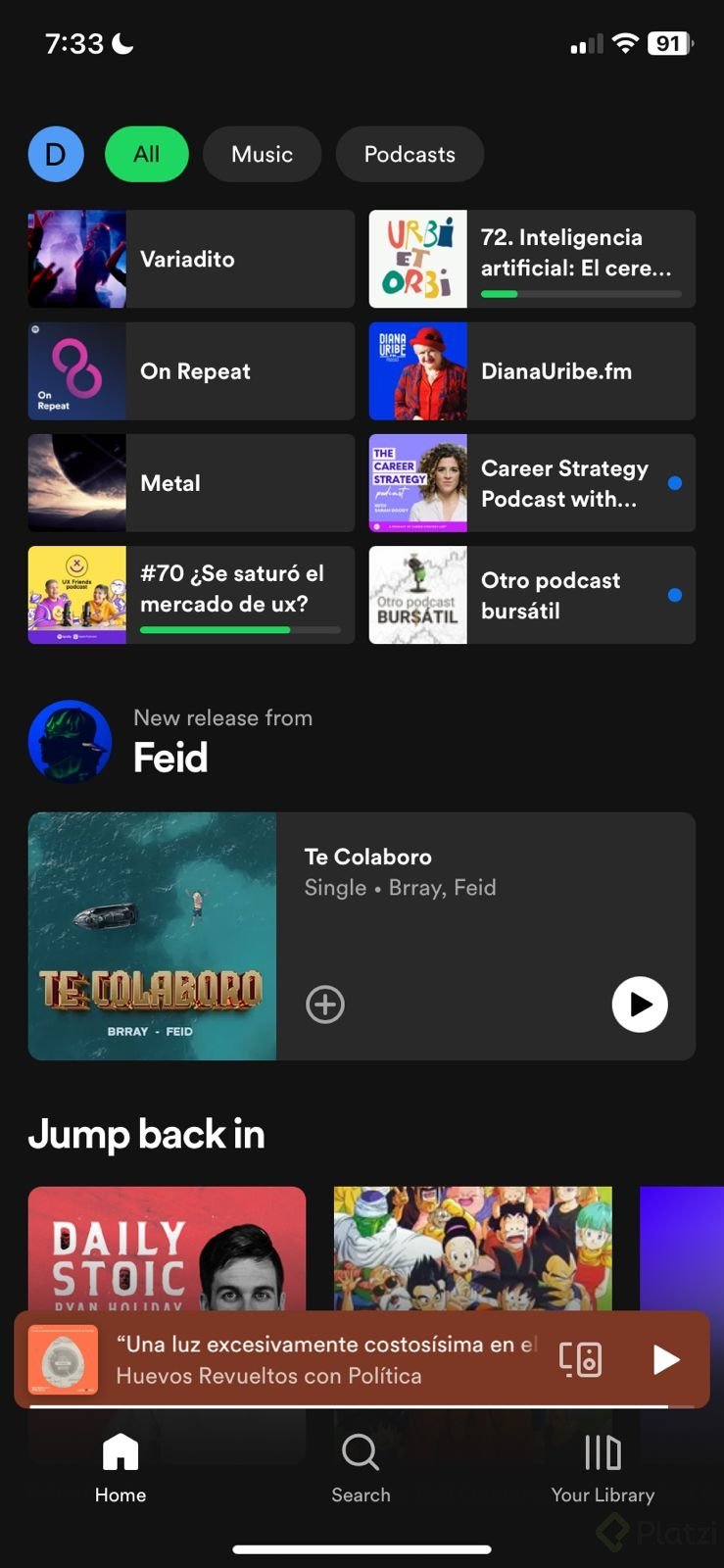
Task: Open the Daily Stoic card
Action: coord(167,1248)
